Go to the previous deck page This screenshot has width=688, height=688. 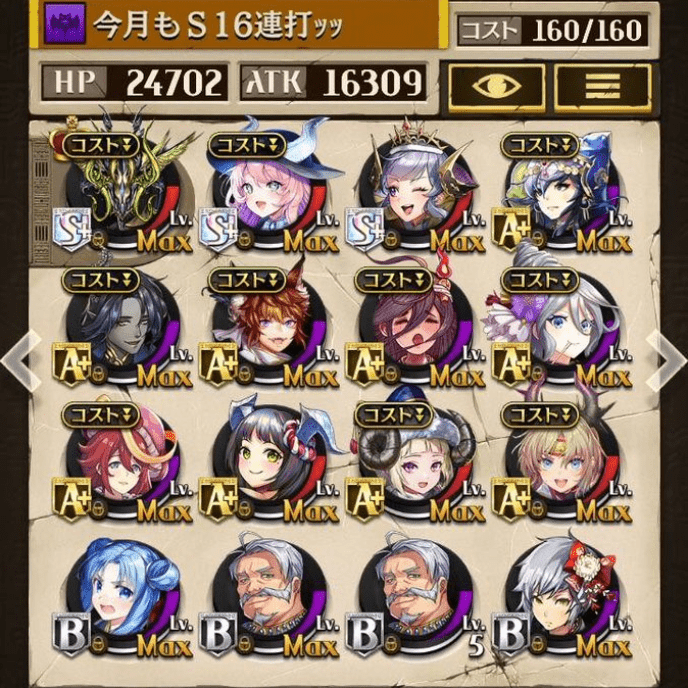point(17,356)
